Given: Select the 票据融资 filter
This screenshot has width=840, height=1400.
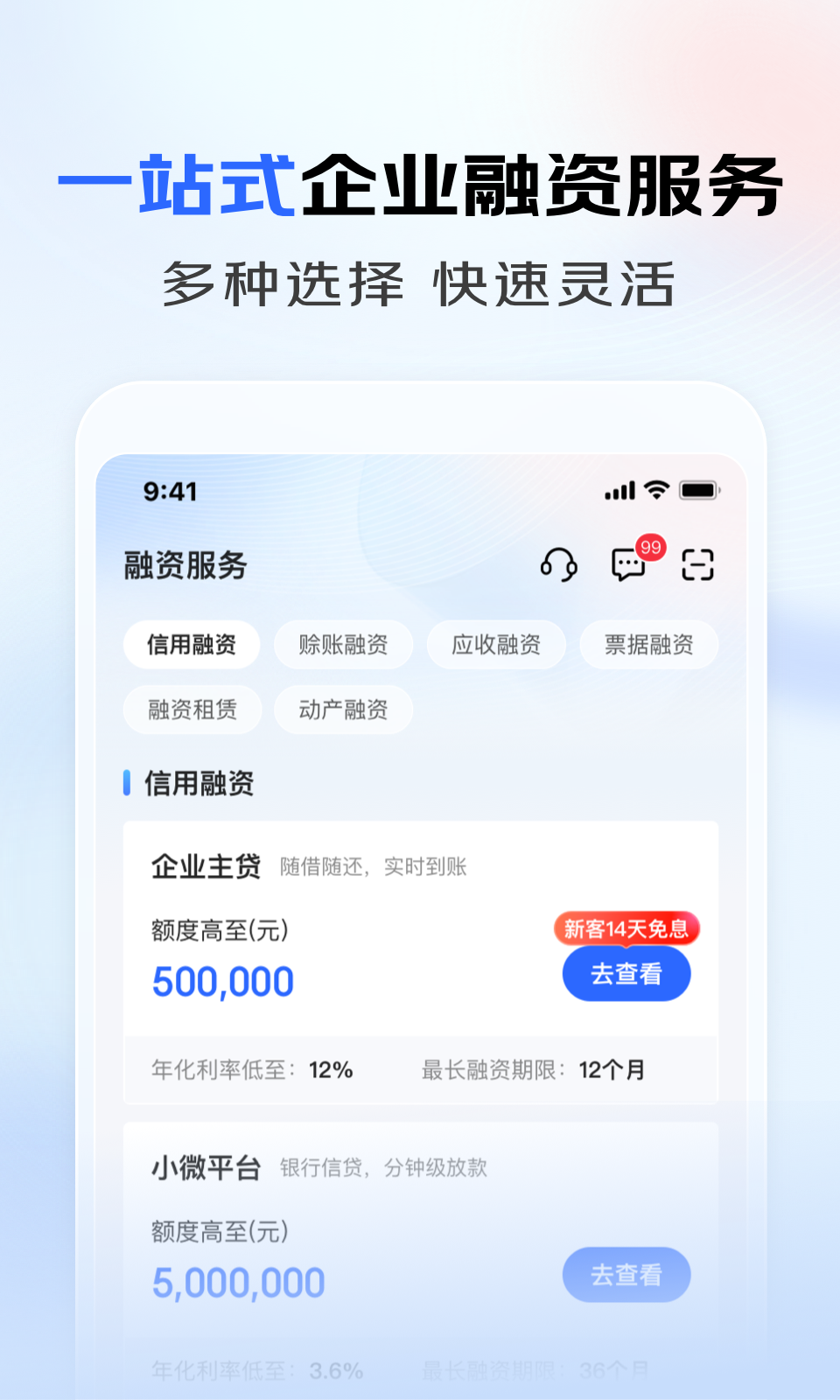Looking at the screenshot, I should pos(648,645).
